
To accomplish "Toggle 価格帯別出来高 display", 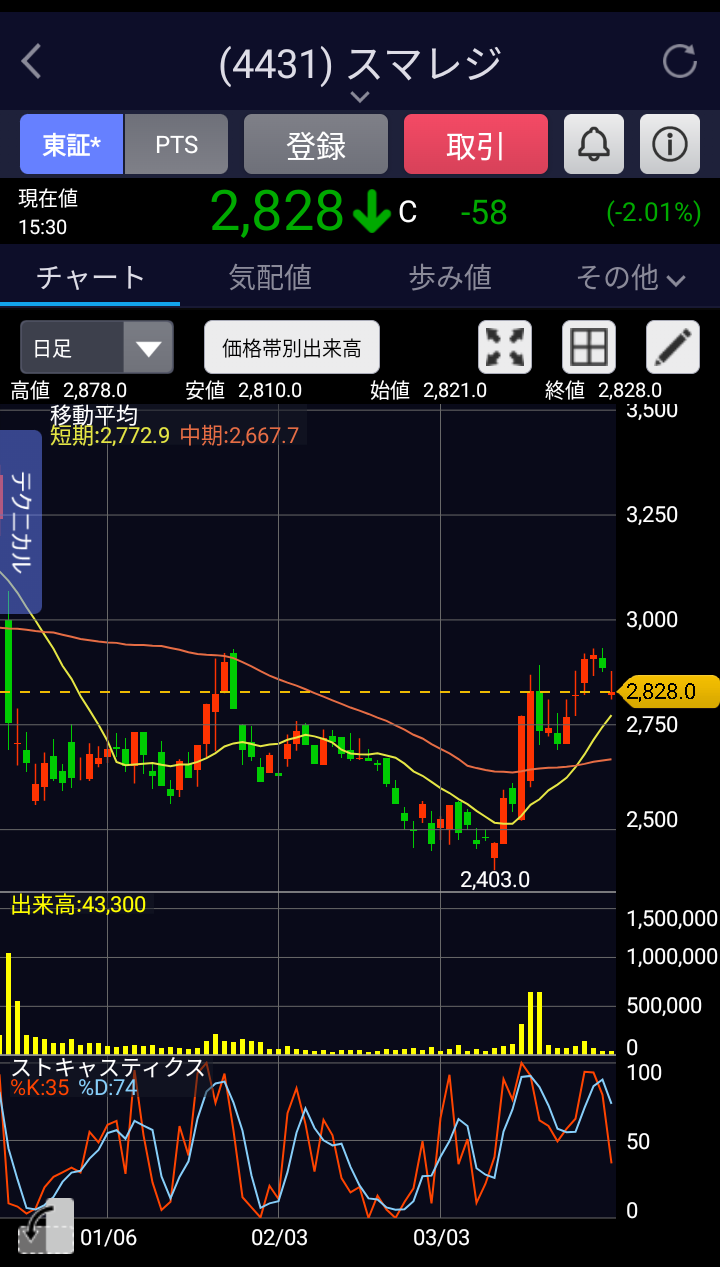I will coord(292,348).
